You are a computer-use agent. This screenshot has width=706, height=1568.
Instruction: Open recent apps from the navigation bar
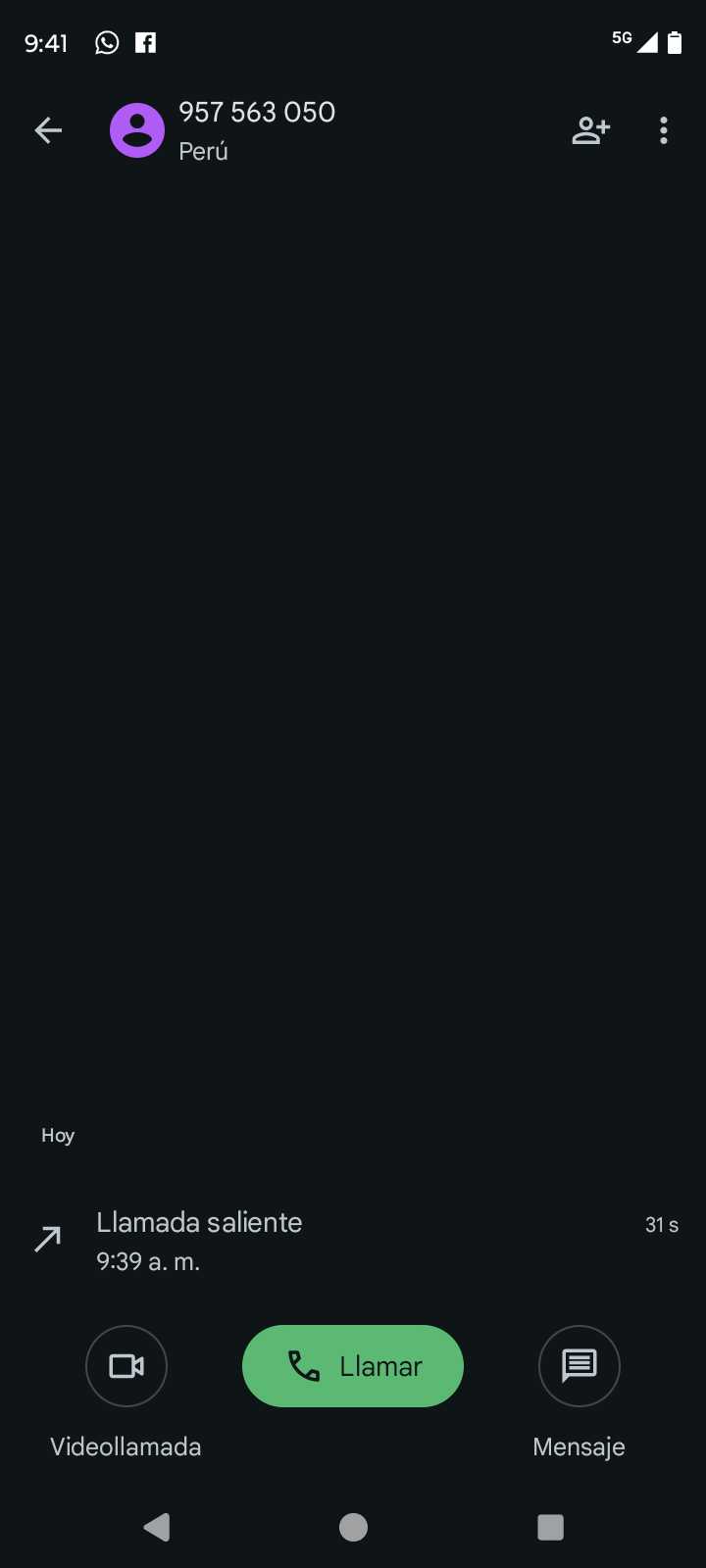point(550,1527)
